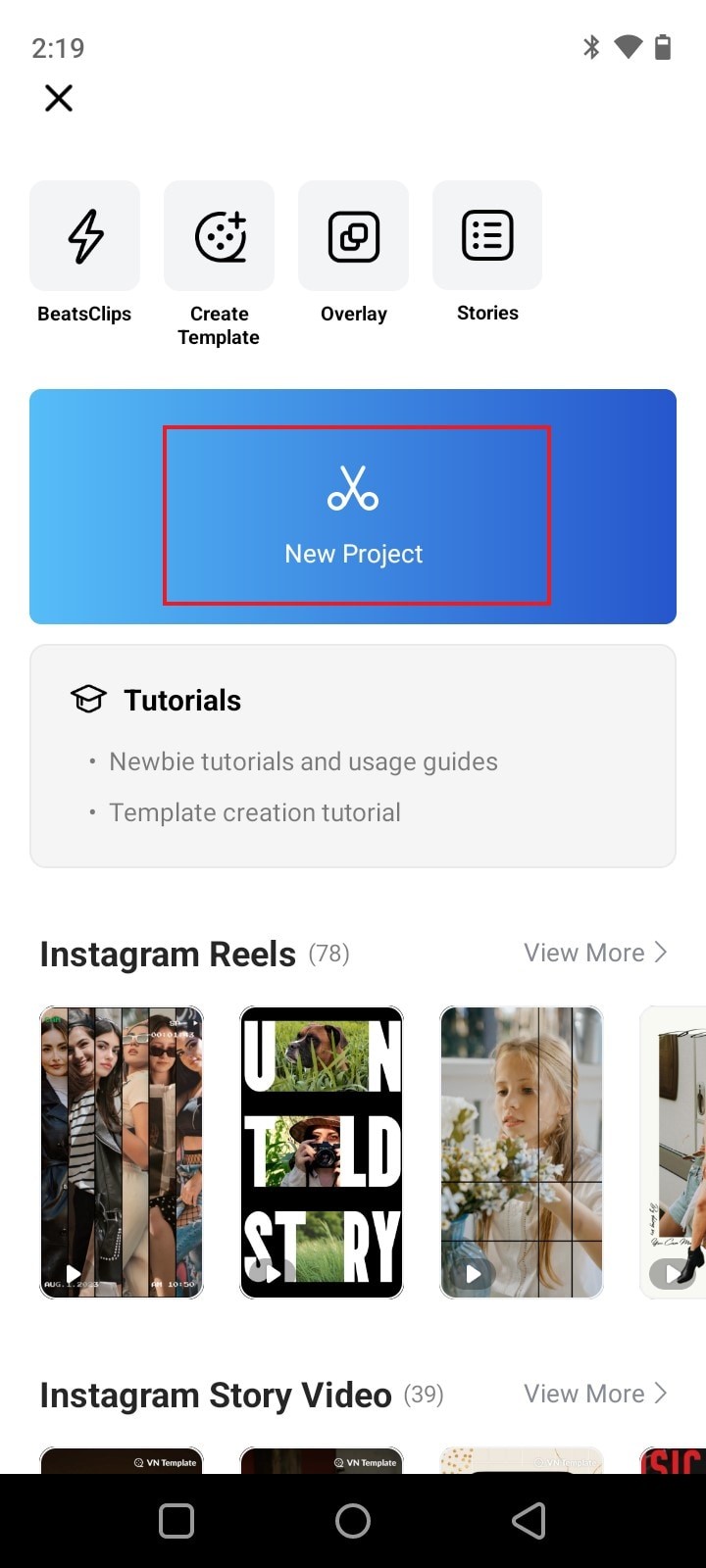Screen dimensions: 706x1568
Task: Open the Overlay tool
Action: coord(353,236)
